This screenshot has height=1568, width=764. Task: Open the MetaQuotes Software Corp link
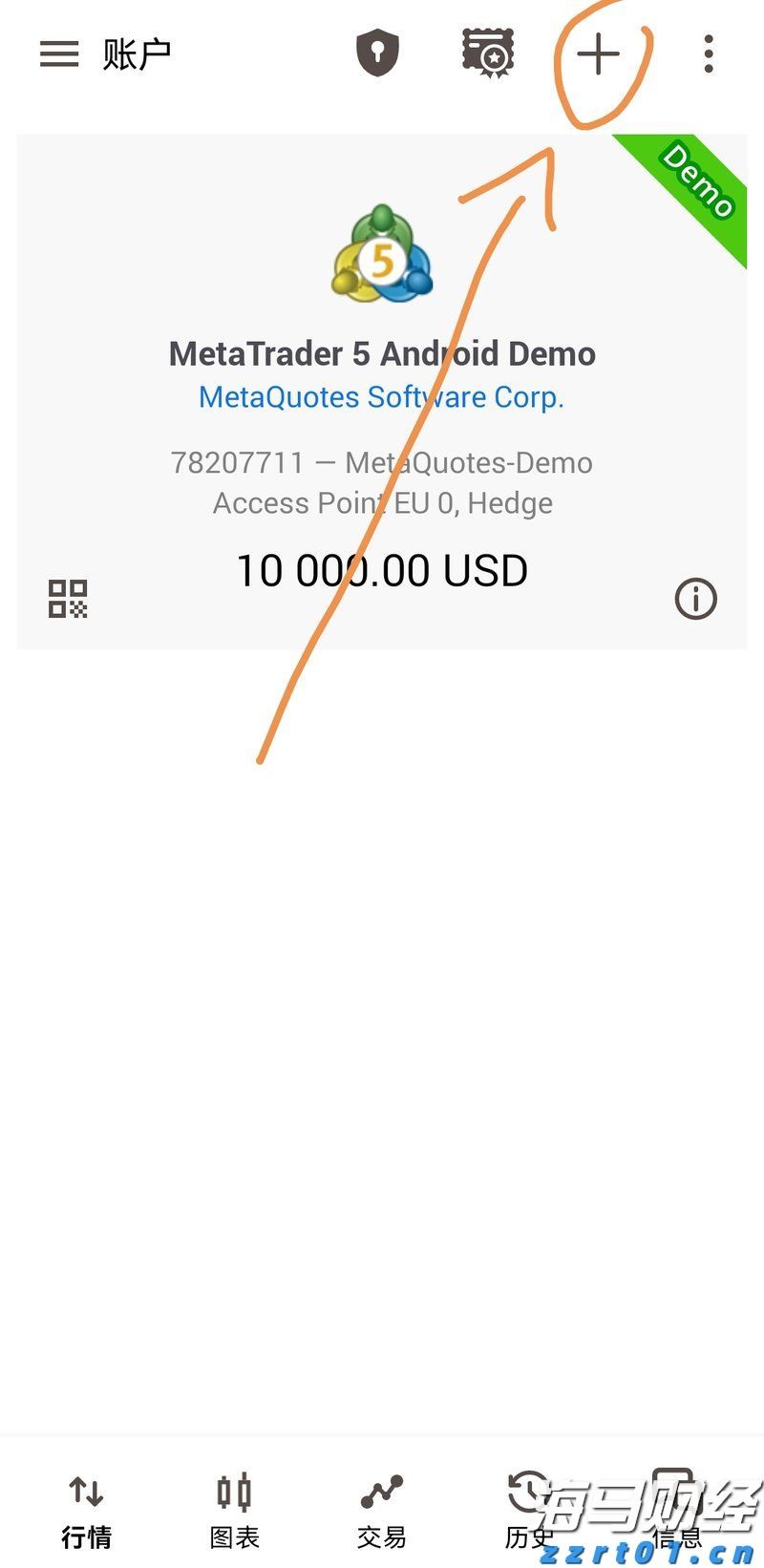(x=381, y=397)
